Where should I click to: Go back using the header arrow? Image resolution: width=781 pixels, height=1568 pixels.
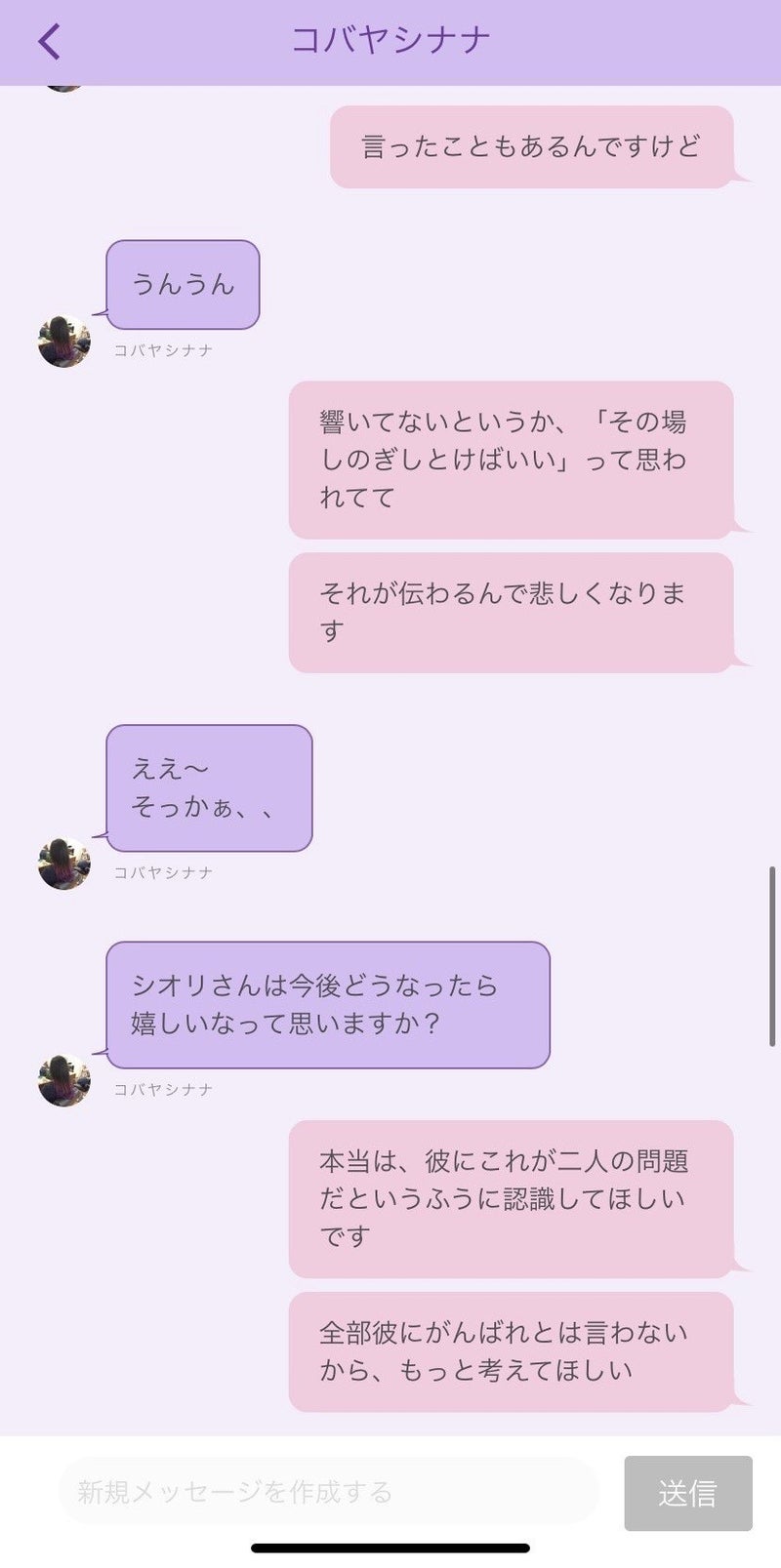click(49, 41)
